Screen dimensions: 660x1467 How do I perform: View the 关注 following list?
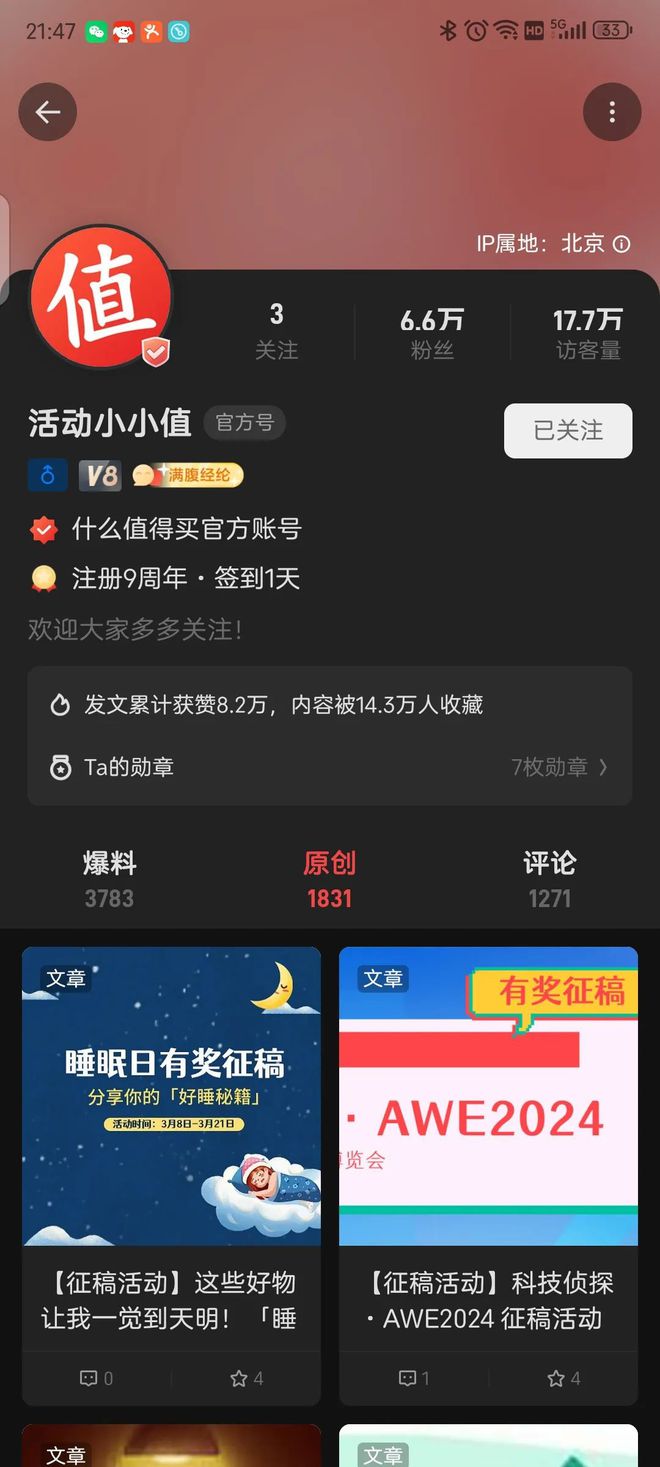[276, 331]
